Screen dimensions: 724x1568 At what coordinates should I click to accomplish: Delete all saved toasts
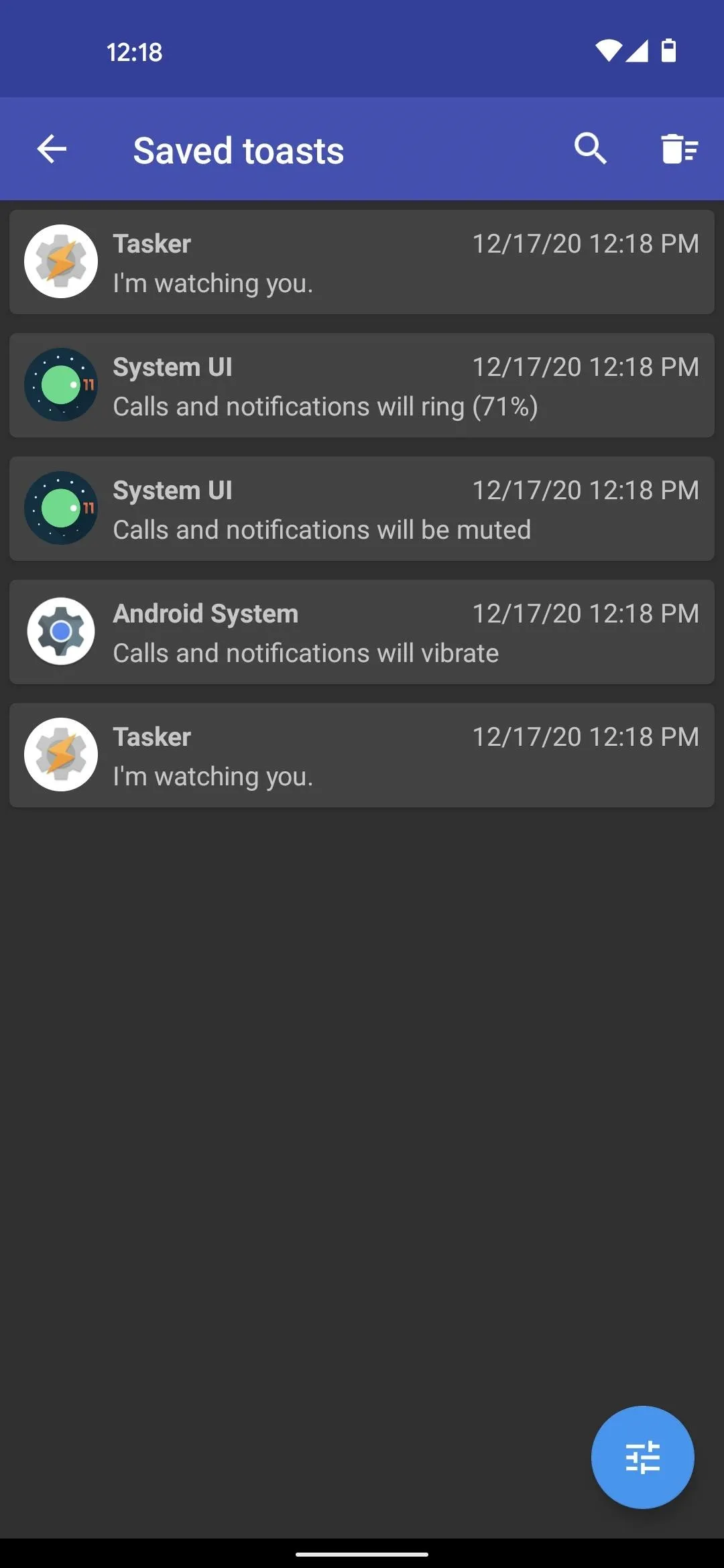[x=680, y=149]
